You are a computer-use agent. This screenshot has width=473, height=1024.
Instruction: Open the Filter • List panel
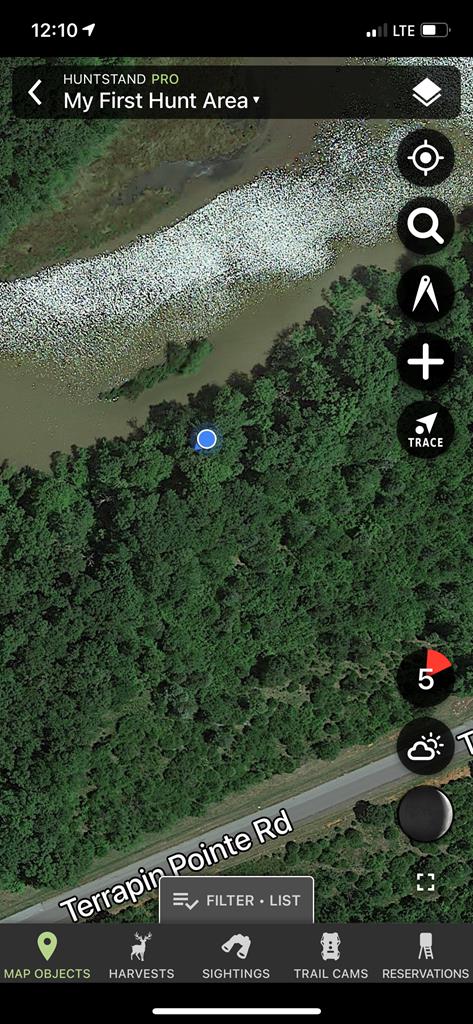[x=236, y=901]
